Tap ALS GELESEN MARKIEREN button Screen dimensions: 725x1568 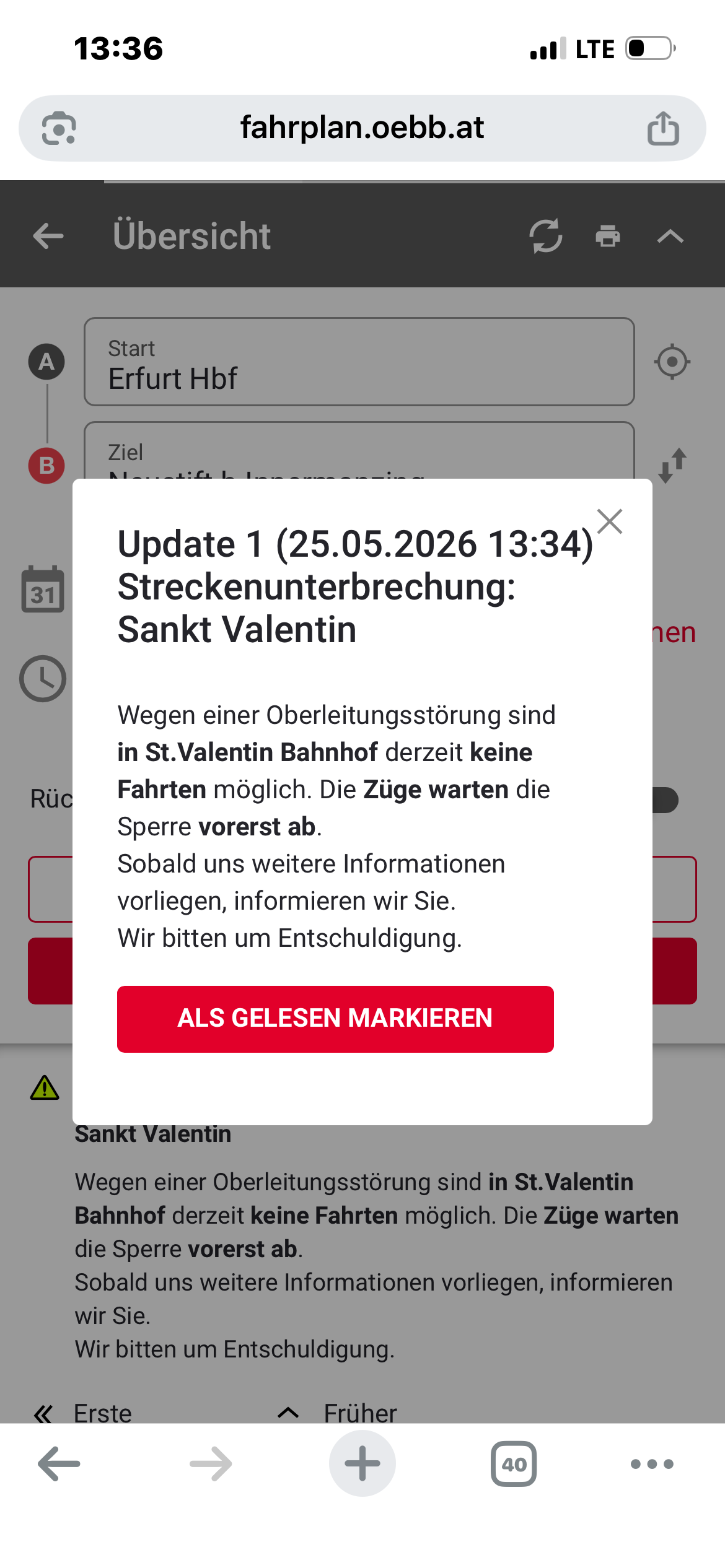(335, 1019)
